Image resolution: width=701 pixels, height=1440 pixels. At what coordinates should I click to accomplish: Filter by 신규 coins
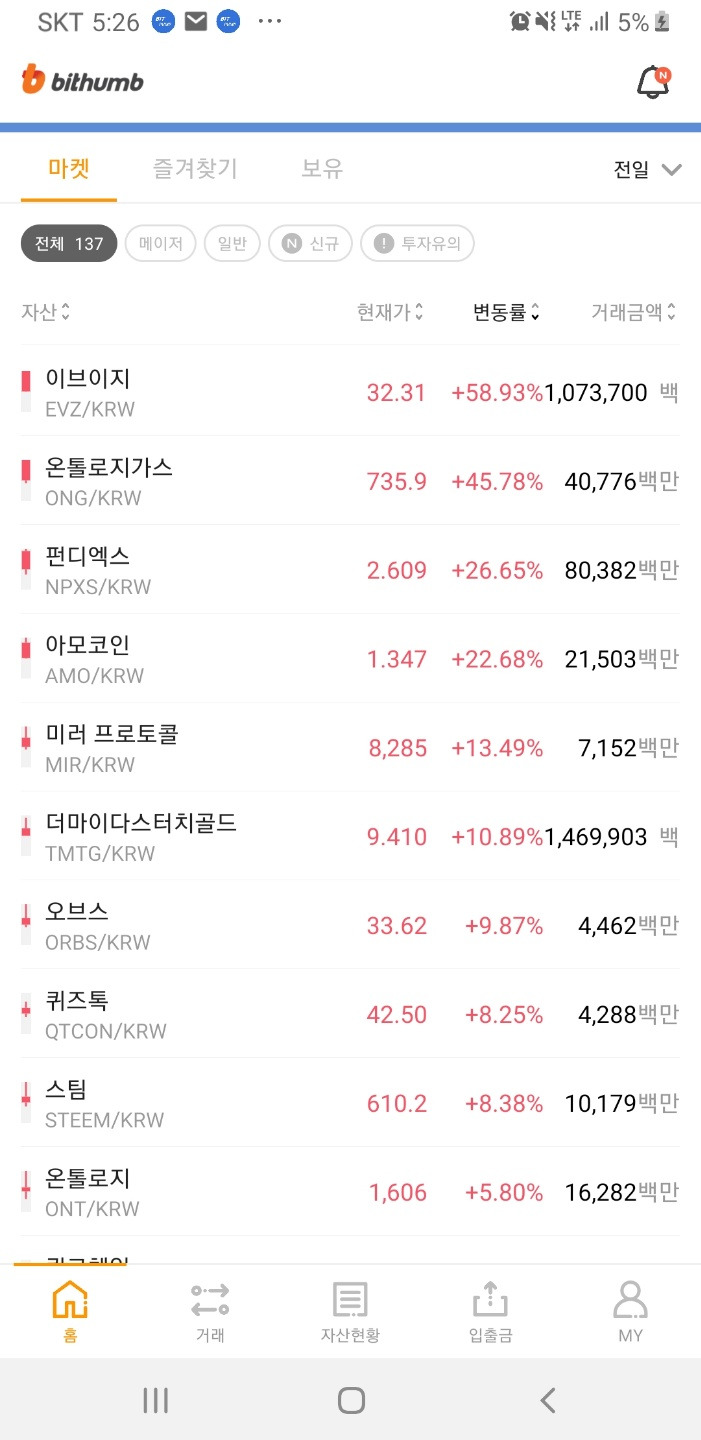click(x=310, y=243)
